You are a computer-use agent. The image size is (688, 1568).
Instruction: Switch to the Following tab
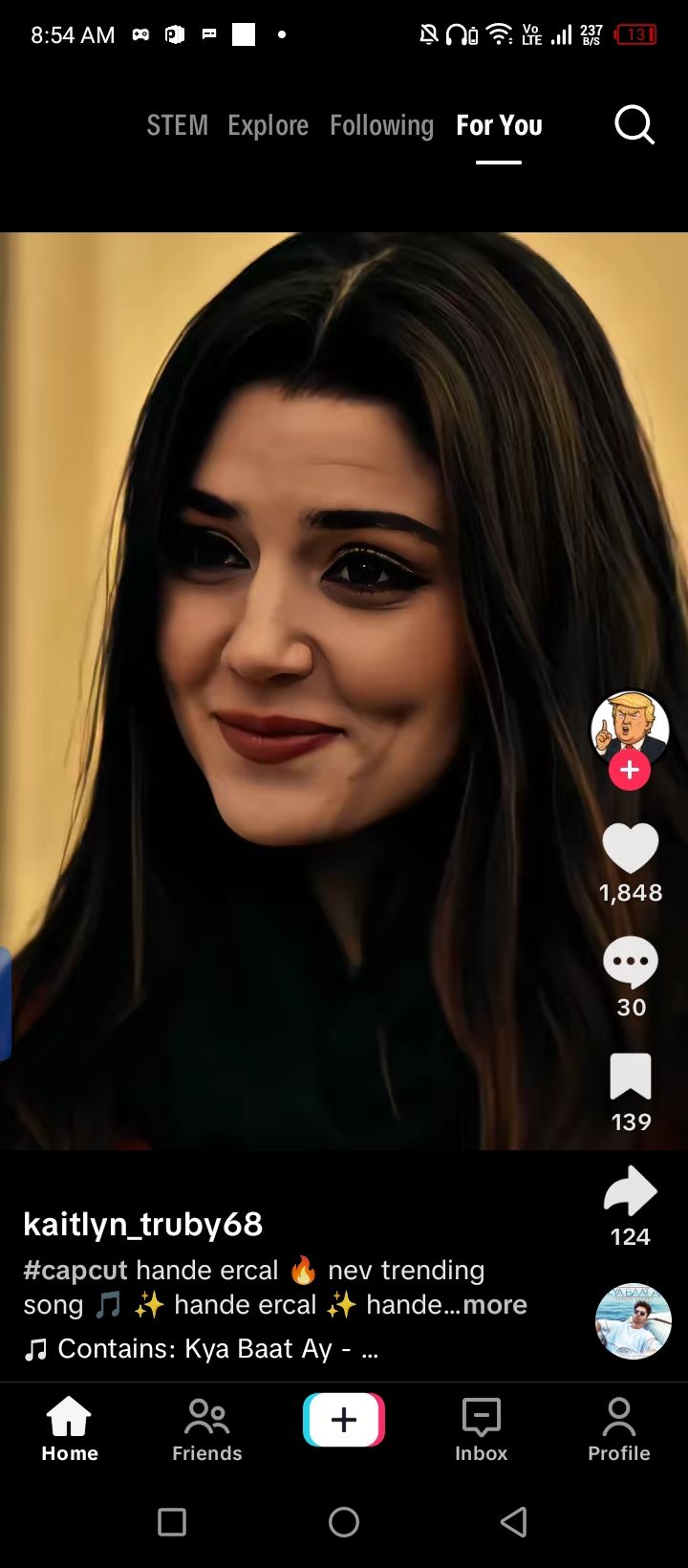click(381, 125)
